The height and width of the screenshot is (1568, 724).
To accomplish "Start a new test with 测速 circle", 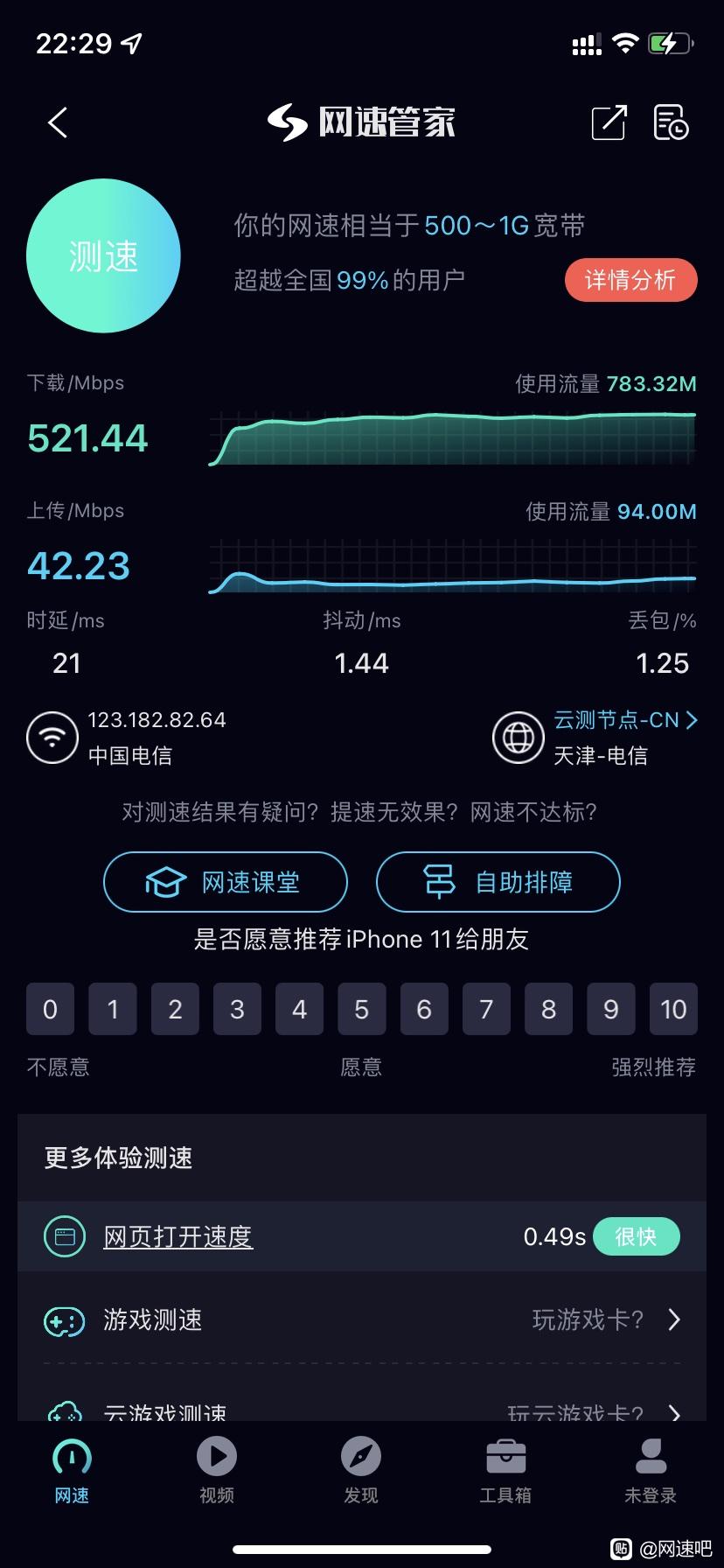I will point(103,255).
